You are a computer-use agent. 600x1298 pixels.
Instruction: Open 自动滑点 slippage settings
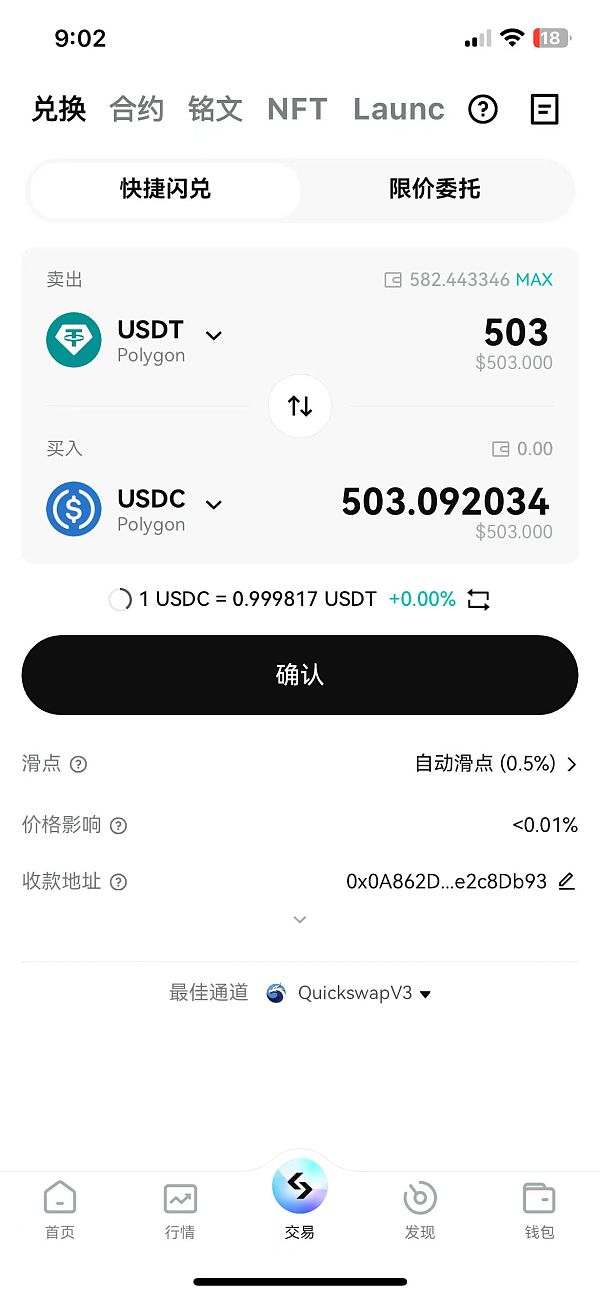(x=496, y=764)
